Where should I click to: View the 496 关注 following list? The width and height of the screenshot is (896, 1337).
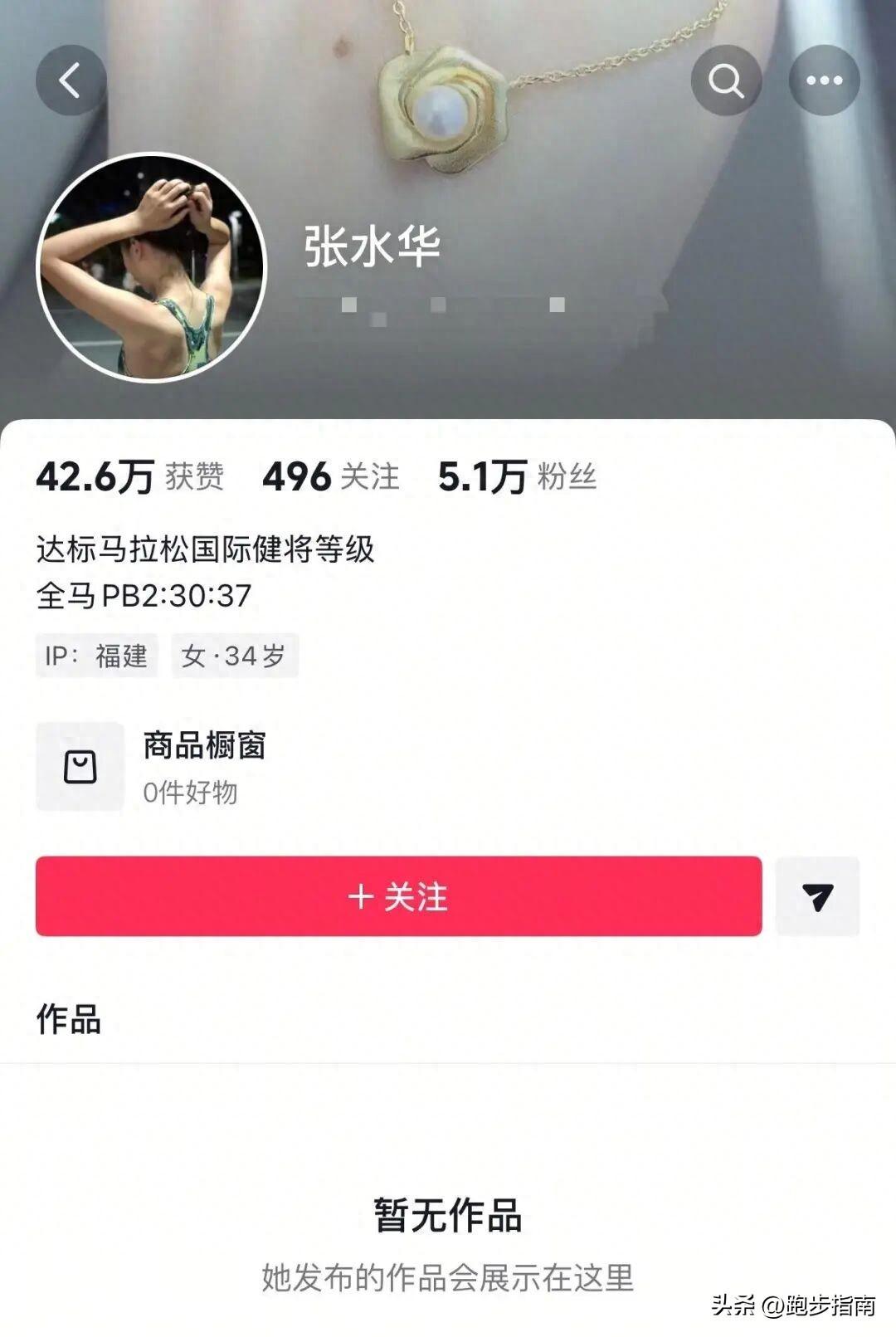(331, 477)
